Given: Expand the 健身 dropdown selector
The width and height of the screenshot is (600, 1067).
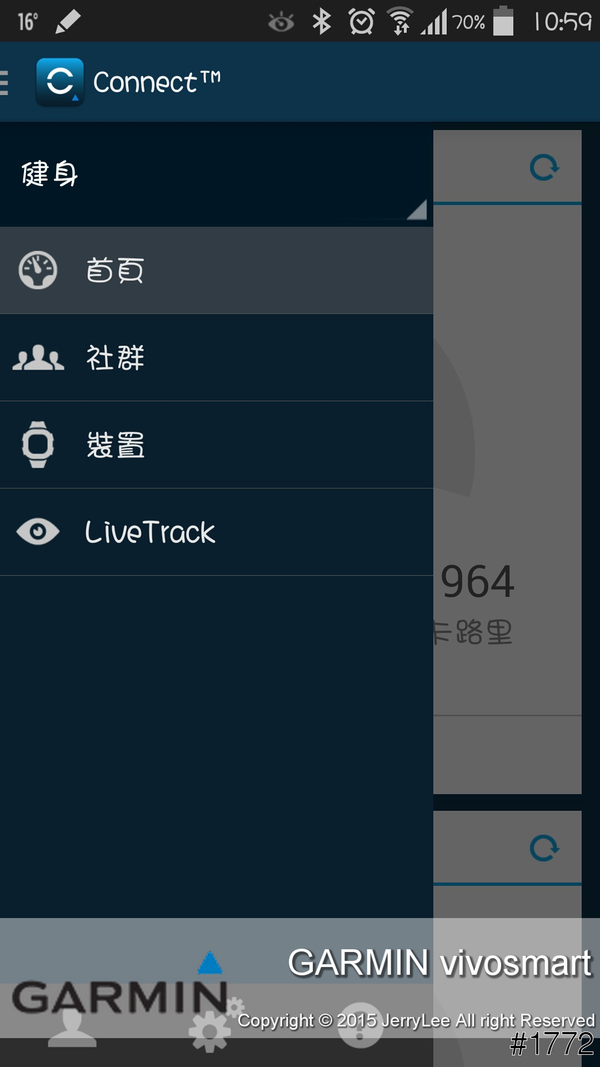Looking at the screenshot, I should click(215, 176).
